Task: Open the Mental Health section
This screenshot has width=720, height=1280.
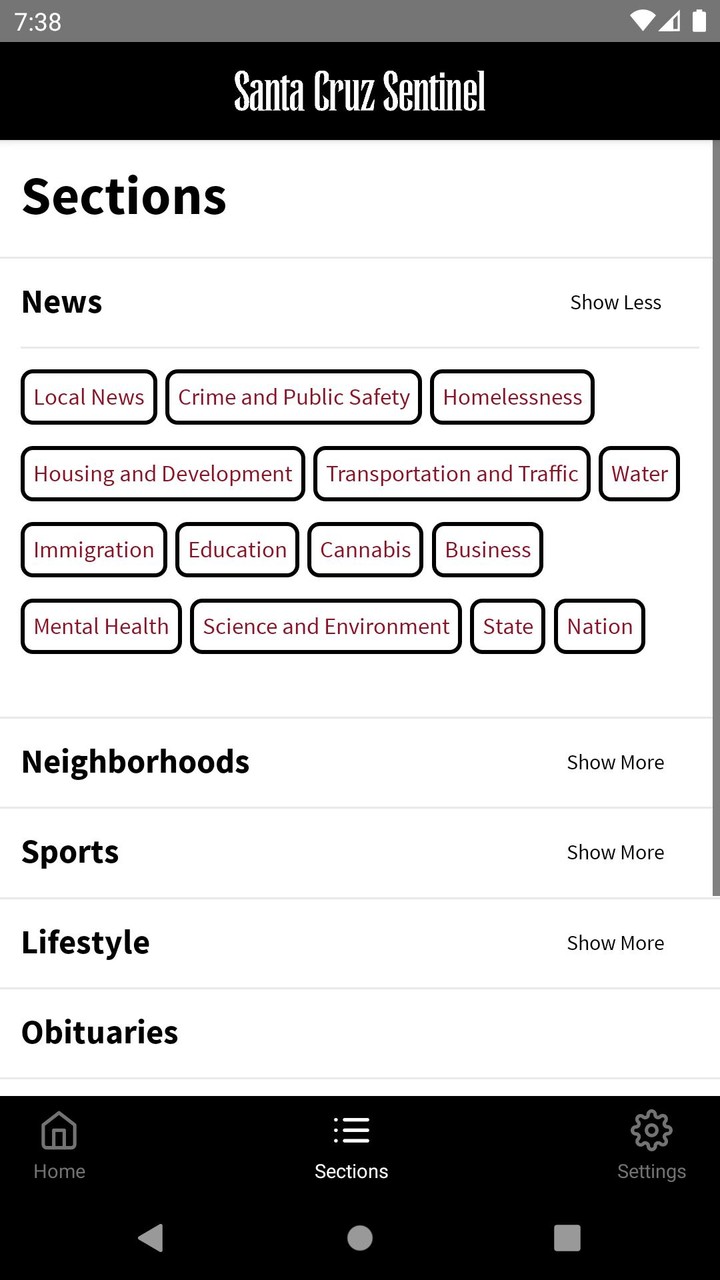Action: (101, 627)
